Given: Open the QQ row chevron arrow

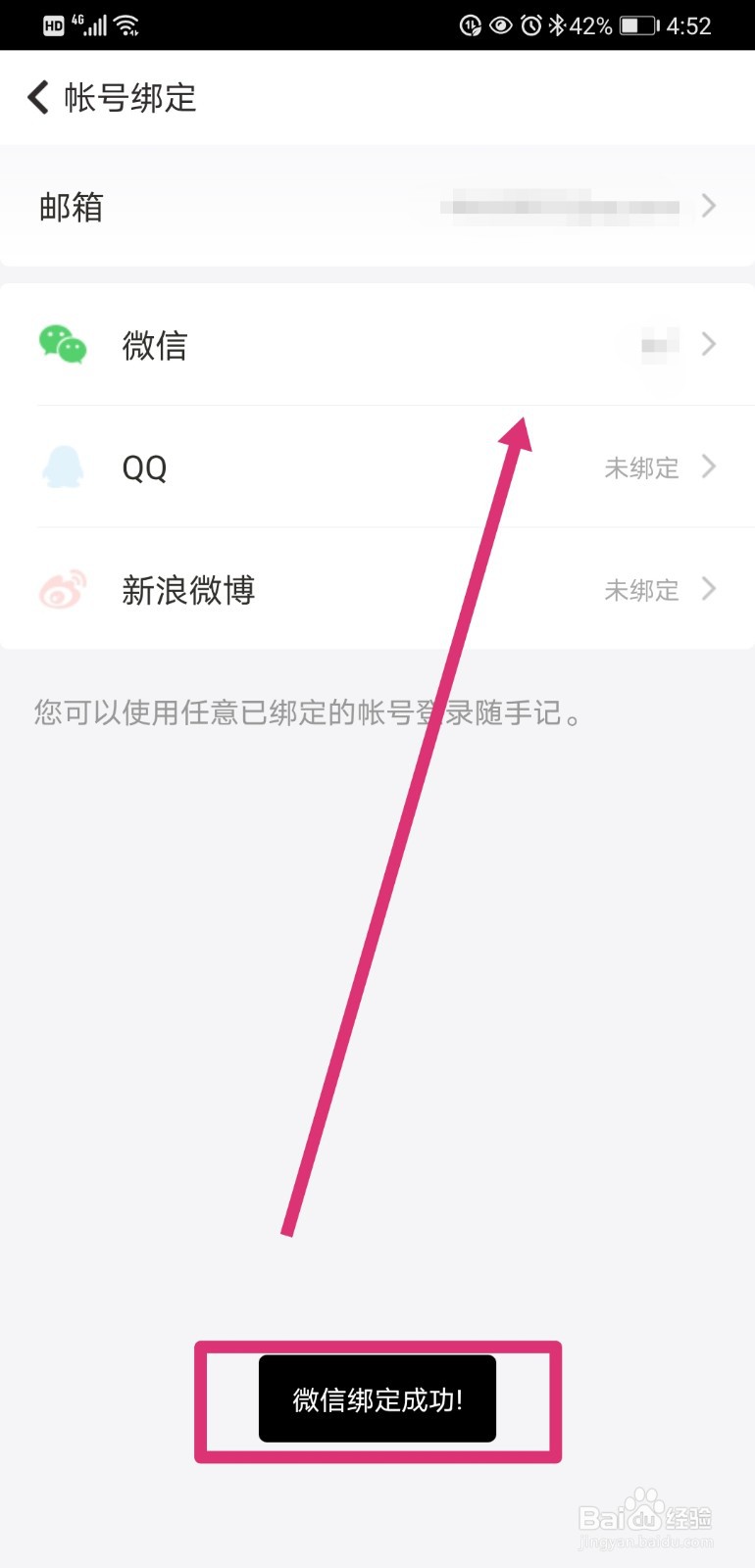Looking at the screenshot, I should click(709, 467).
